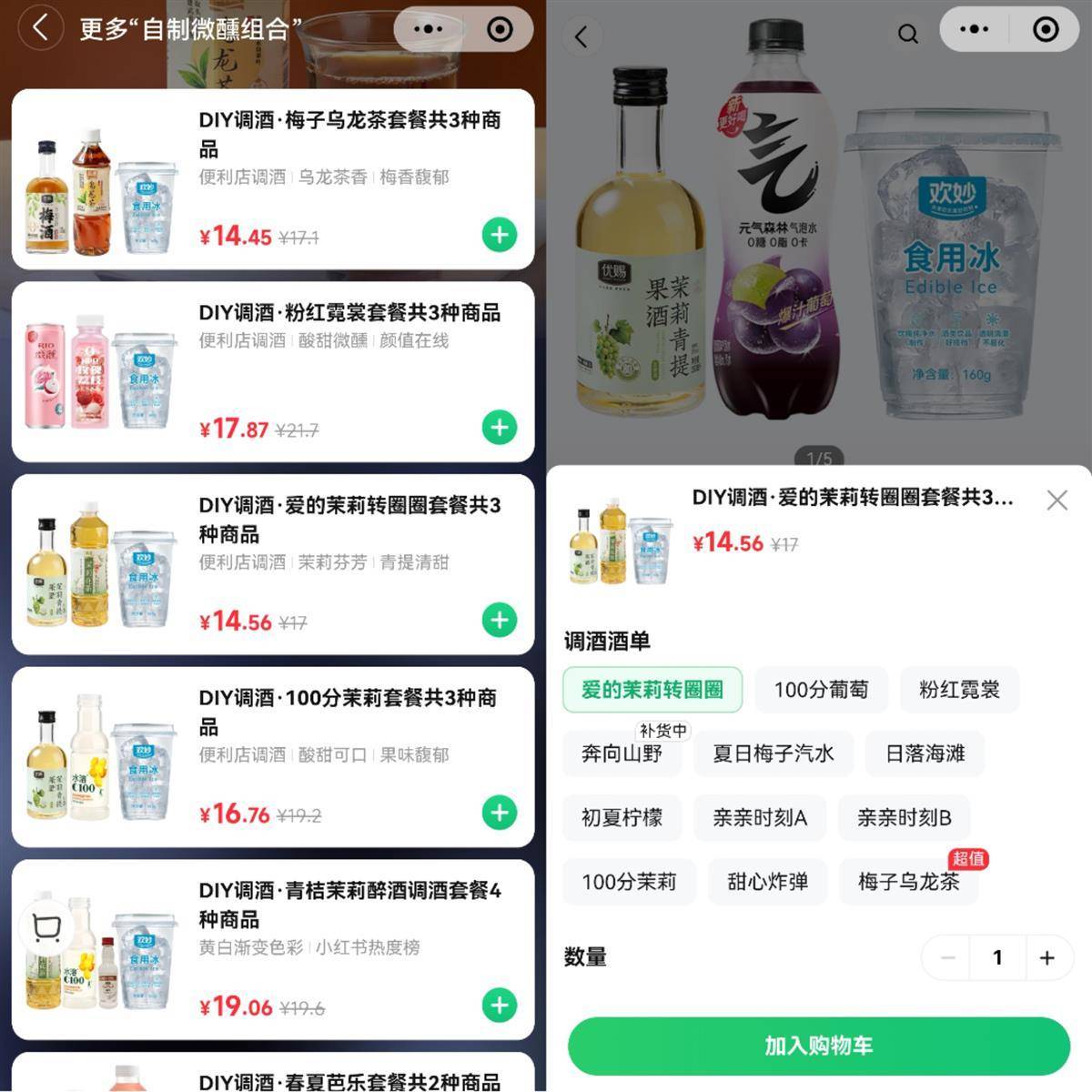The height and width of the screenshot is (1092, 1092).
Task: Pick the 夏日梅子汽水 option
Action: point(773,753)
